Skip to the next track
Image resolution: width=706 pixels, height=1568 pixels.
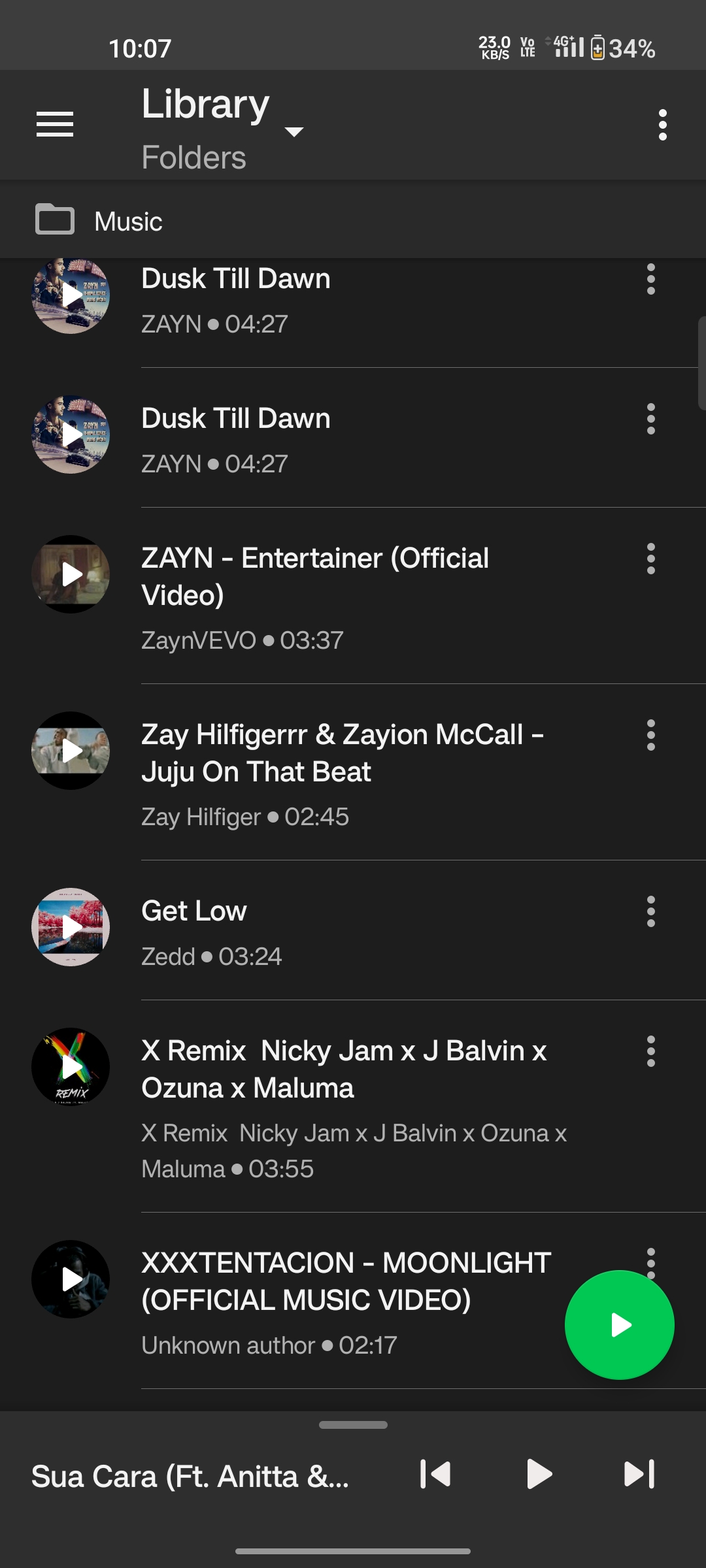coord(639,1474)
